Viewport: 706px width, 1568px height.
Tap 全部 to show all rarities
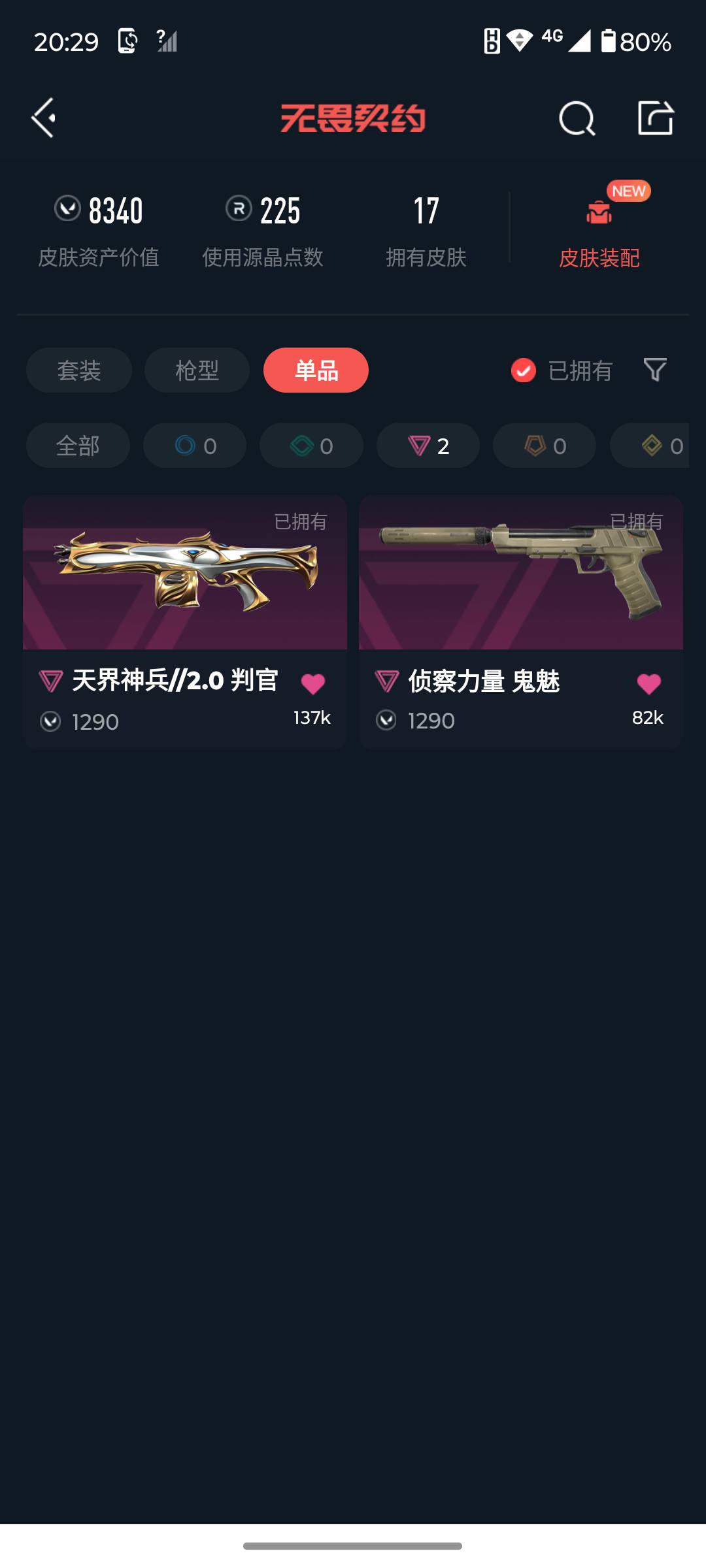pyautogui.click(x=77, y=445)
